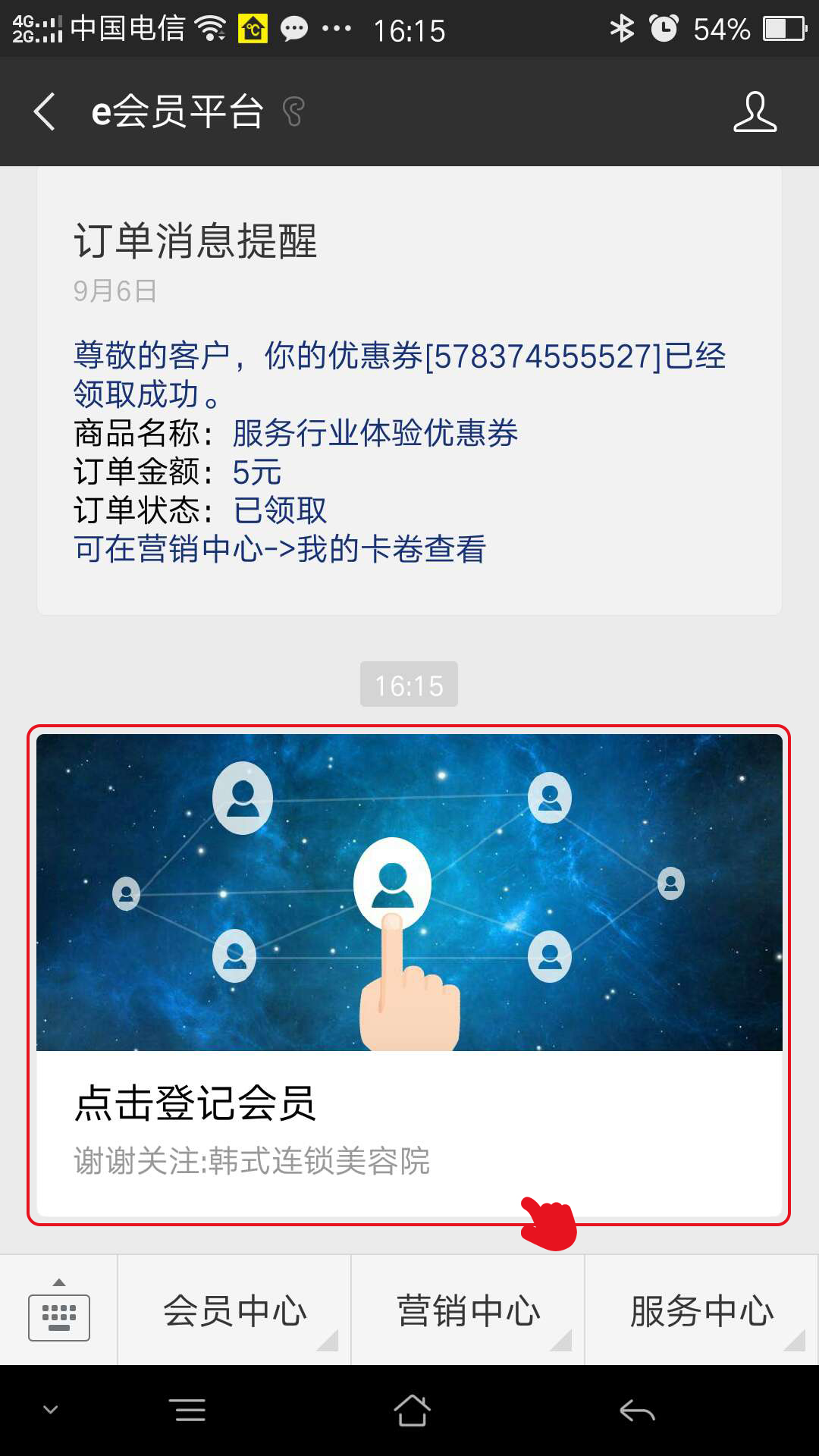Switch to keyboard input mode
Screen dimensions: 819x1456
pos(59,1310)
